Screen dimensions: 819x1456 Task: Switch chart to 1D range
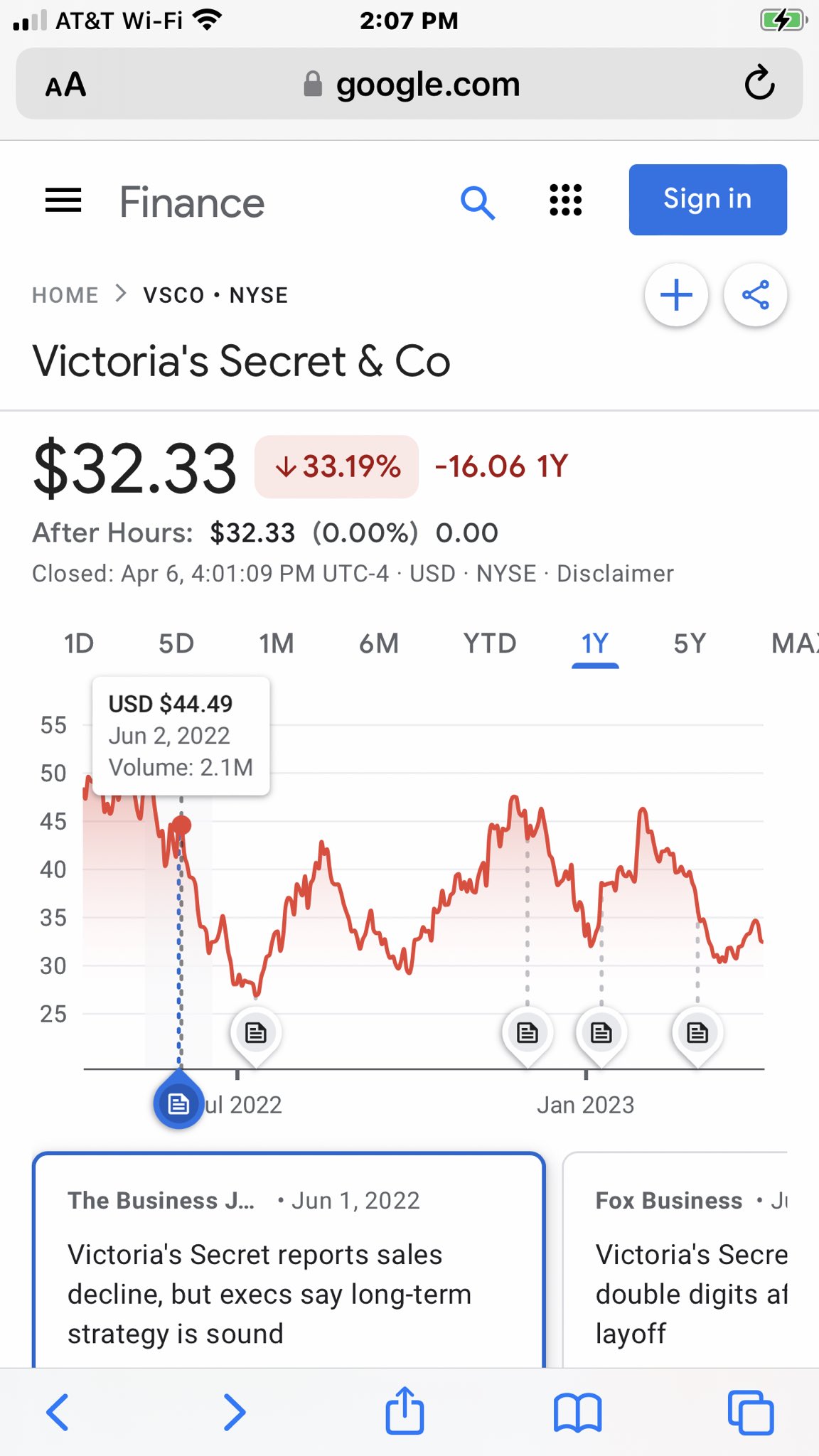79,643
